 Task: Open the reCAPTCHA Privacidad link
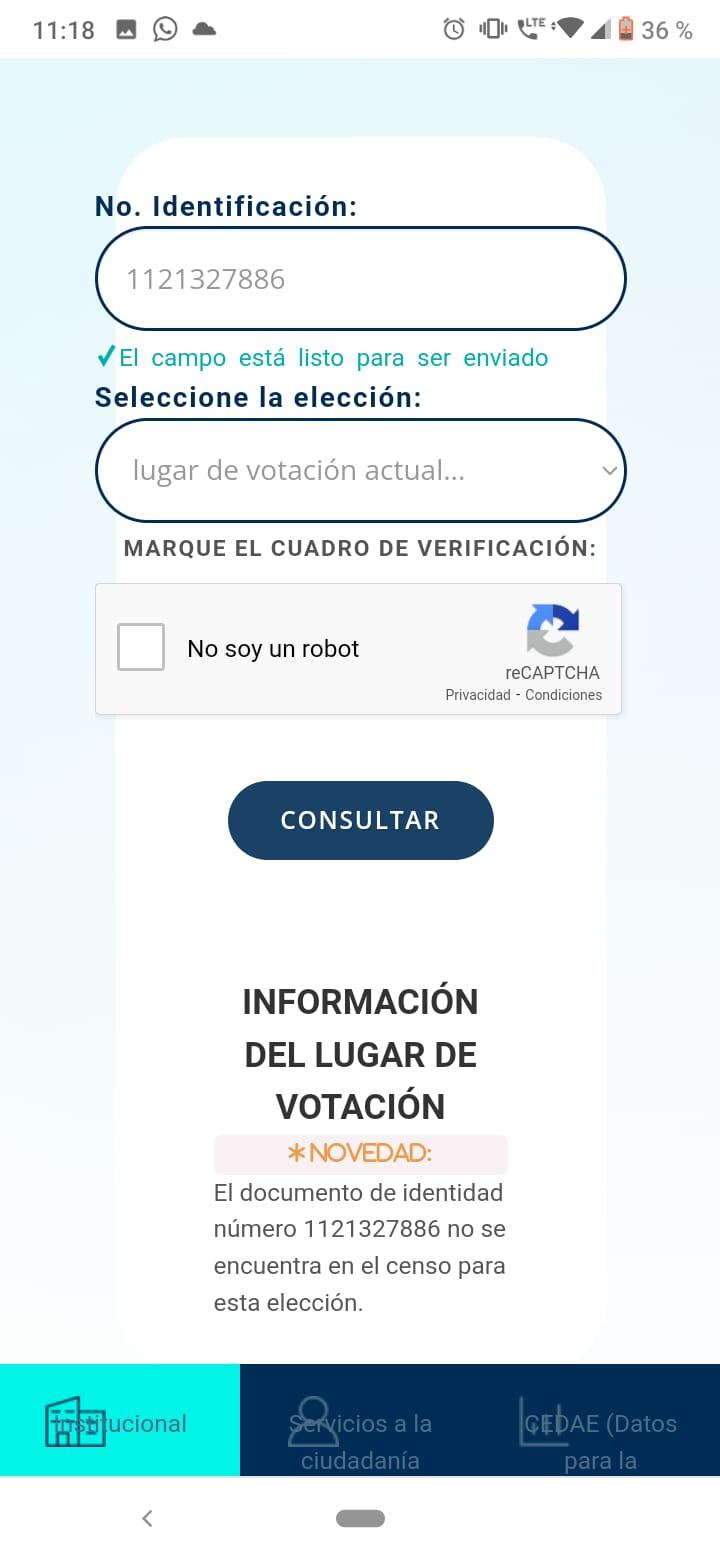478,695
